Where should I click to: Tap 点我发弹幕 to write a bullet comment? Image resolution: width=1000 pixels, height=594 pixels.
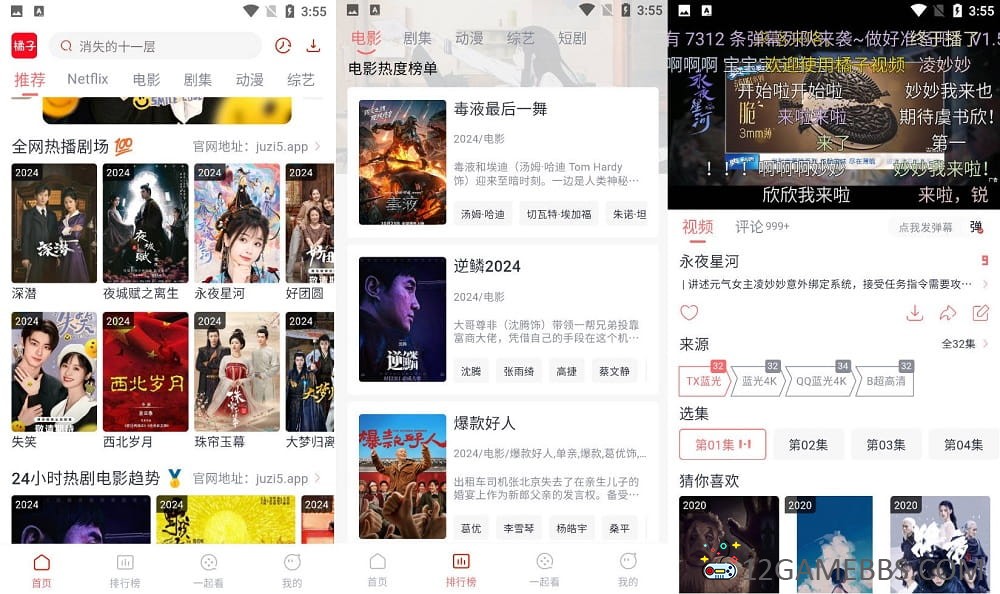pyautogui.click(x=925, y=227)
